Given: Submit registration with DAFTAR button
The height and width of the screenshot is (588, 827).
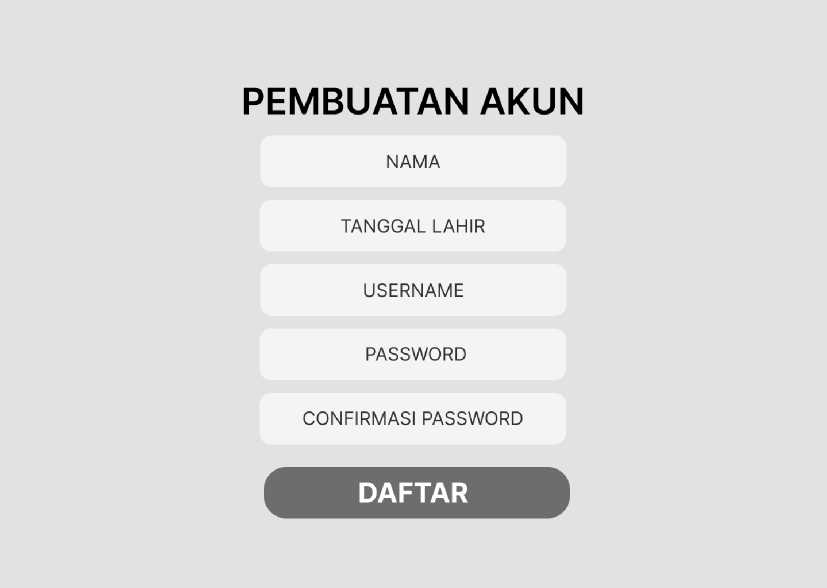Looking at the screenshot, I should click(x=416, y=493).
